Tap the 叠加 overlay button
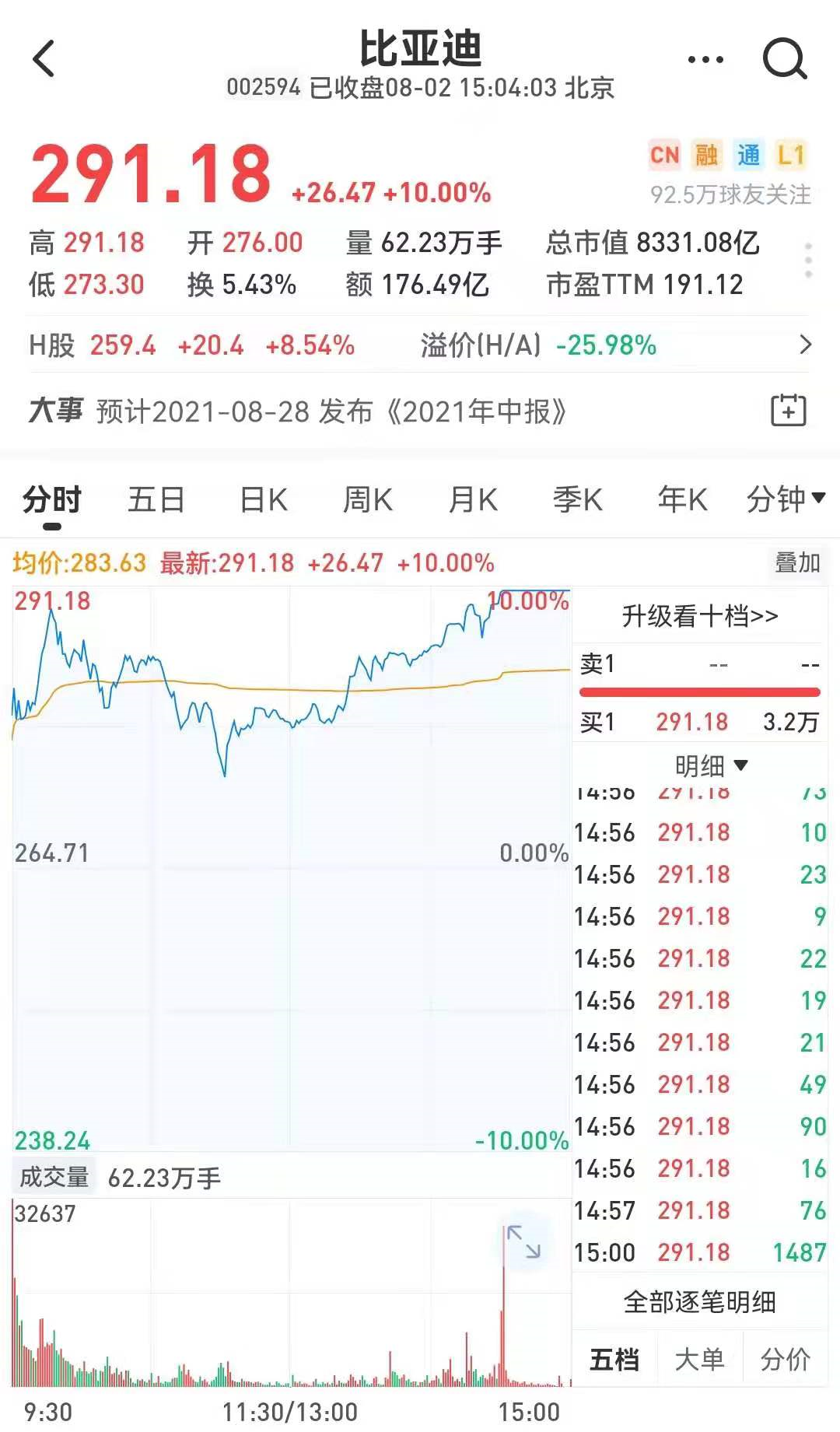The width and height of the screenshot is (840, 1432). pos(797,562)
